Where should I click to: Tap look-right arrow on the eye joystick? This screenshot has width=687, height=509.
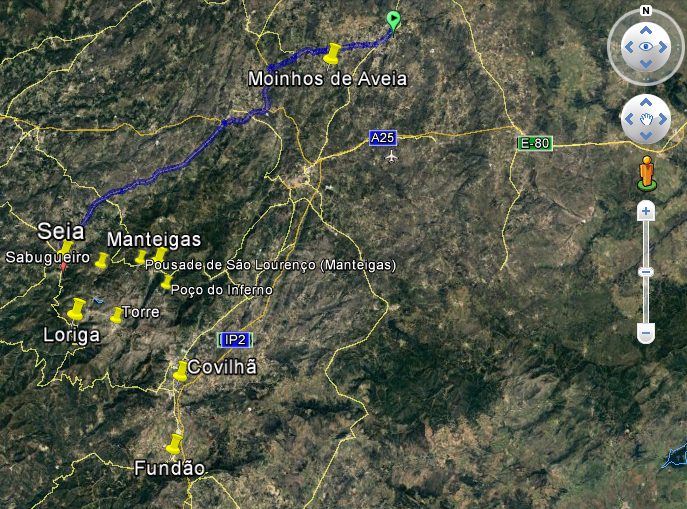(664, 46)
